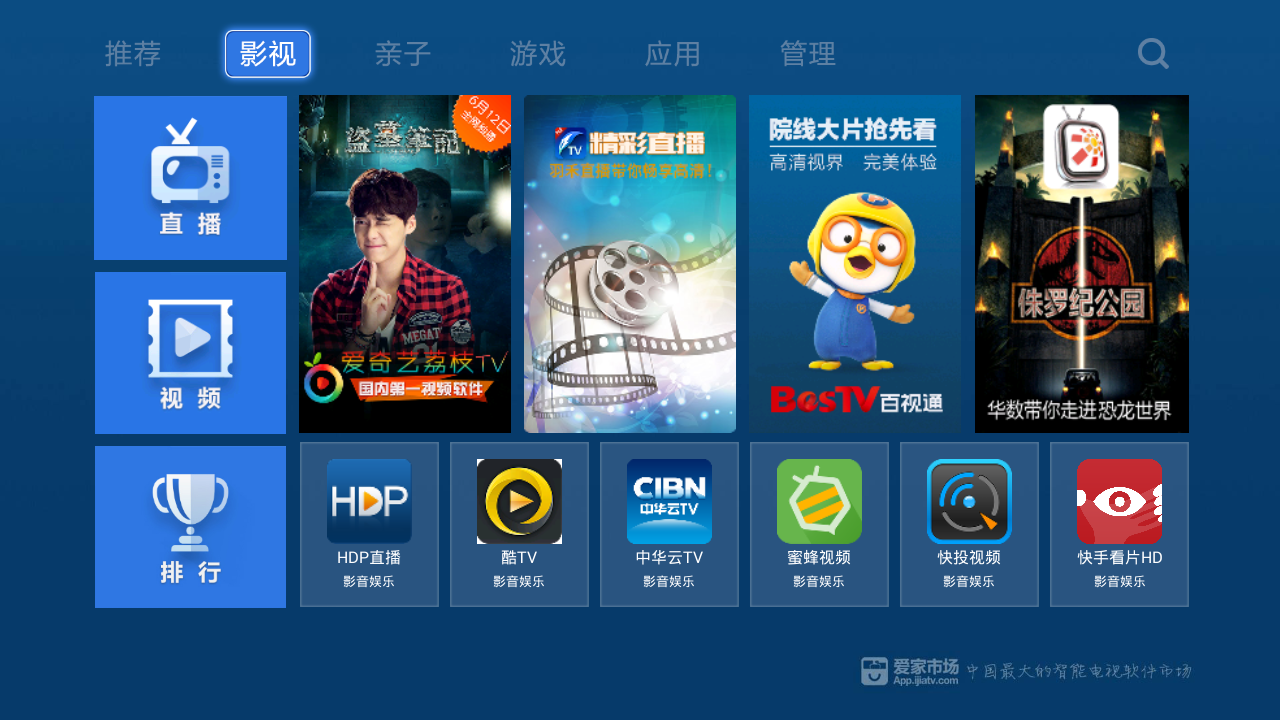Open the HDP直播 app

(x=369, y=524)
